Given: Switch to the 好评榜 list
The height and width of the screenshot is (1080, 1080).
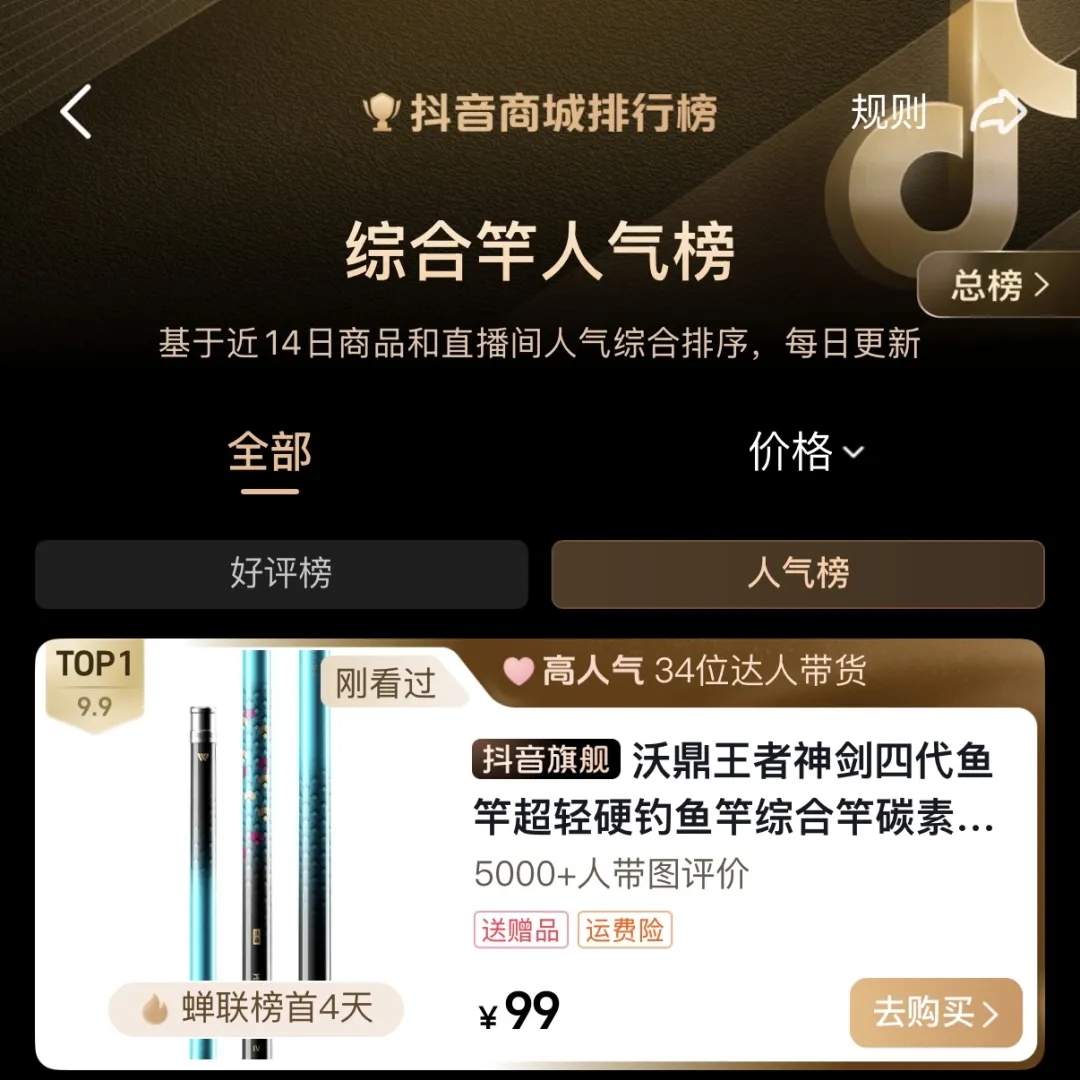Looking at the screenshot, I should pos(281,574).
